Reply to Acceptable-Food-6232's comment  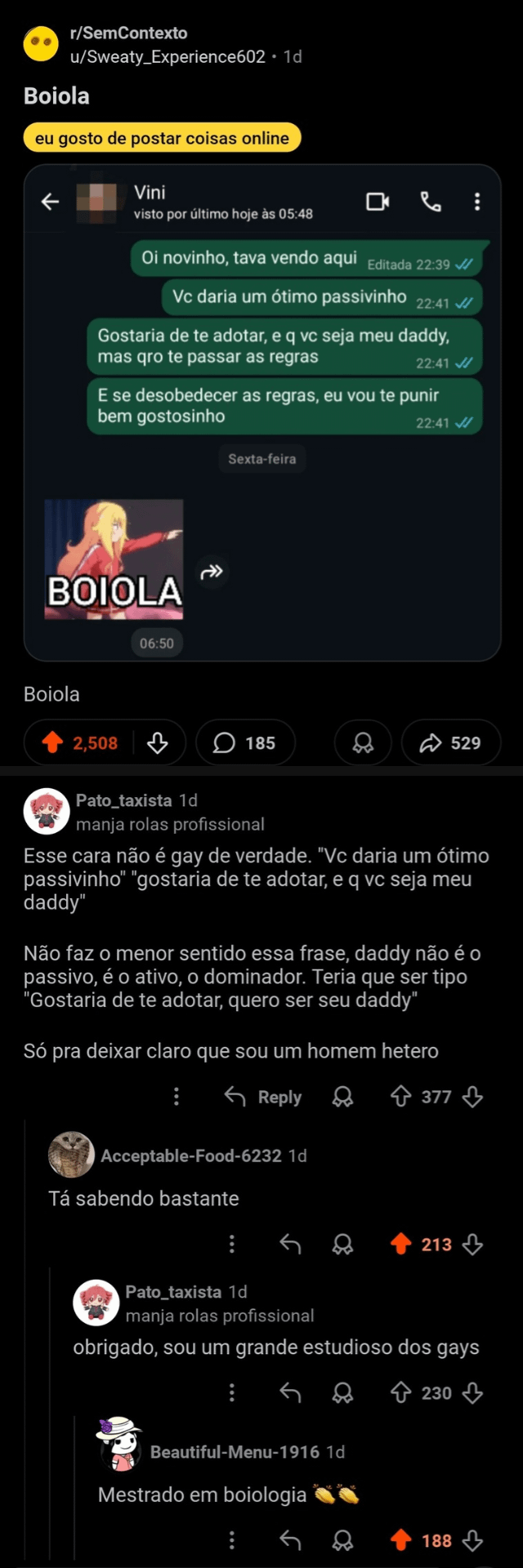pos(290,1244)
